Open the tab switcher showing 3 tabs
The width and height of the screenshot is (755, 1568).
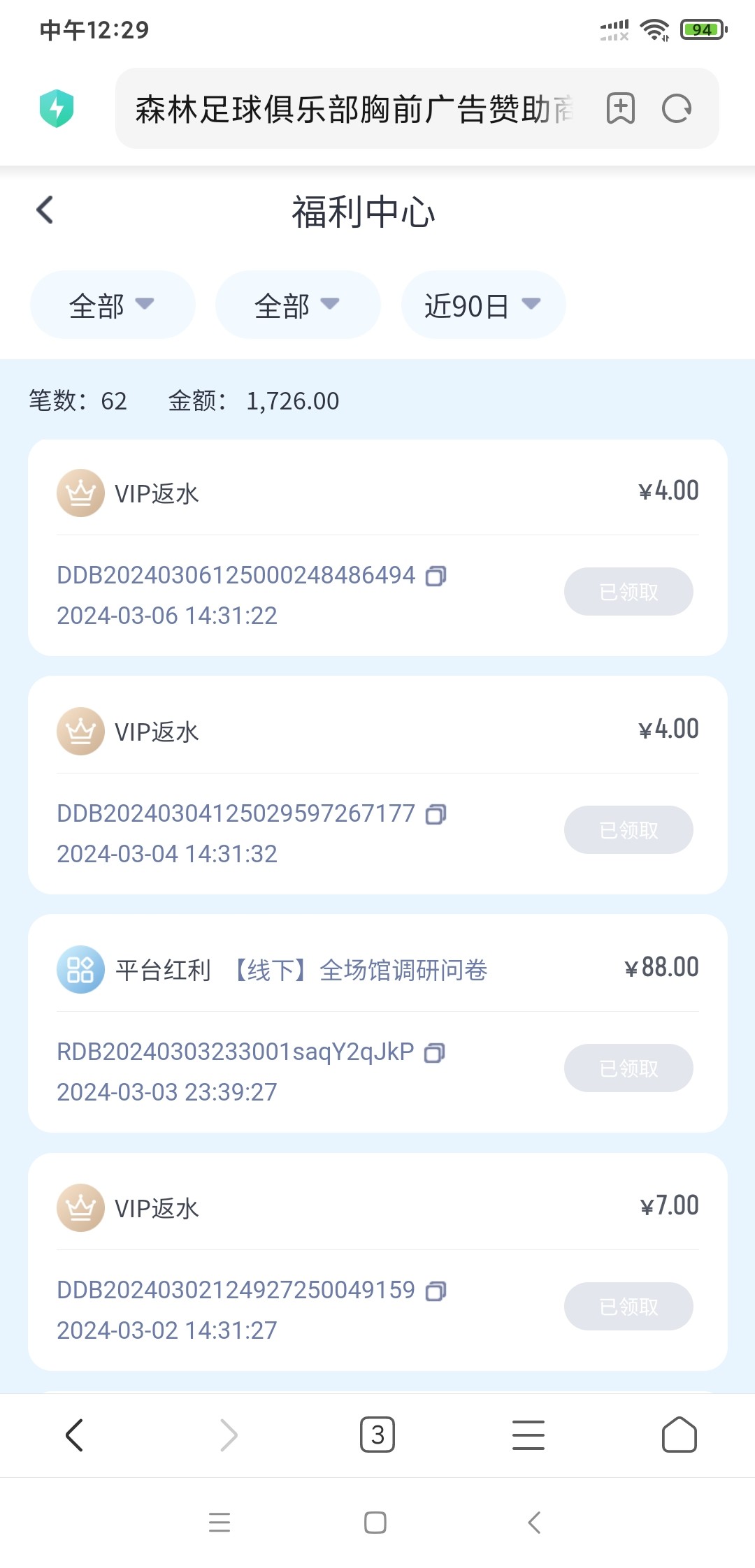pyautogui.click(x=377, y=1435)
